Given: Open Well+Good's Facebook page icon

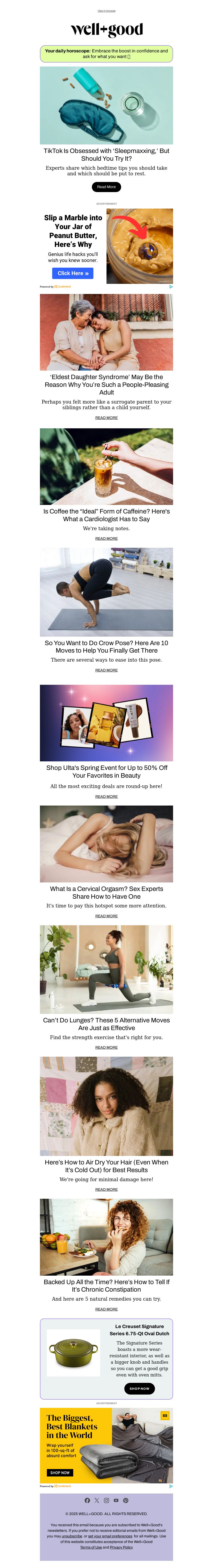Looking at the screenshot, I should click(x=87, y=1500).
